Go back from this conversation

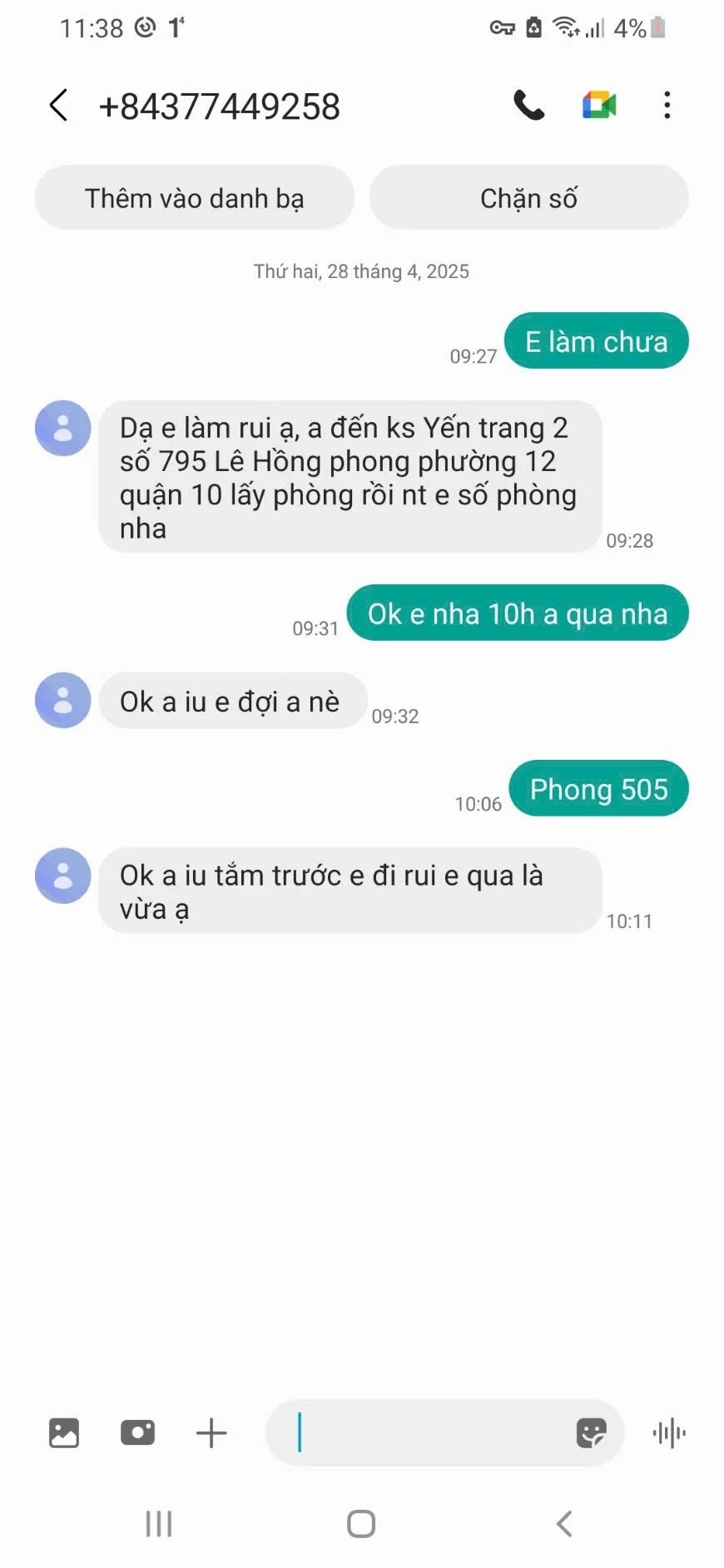[x=58, y=106]
